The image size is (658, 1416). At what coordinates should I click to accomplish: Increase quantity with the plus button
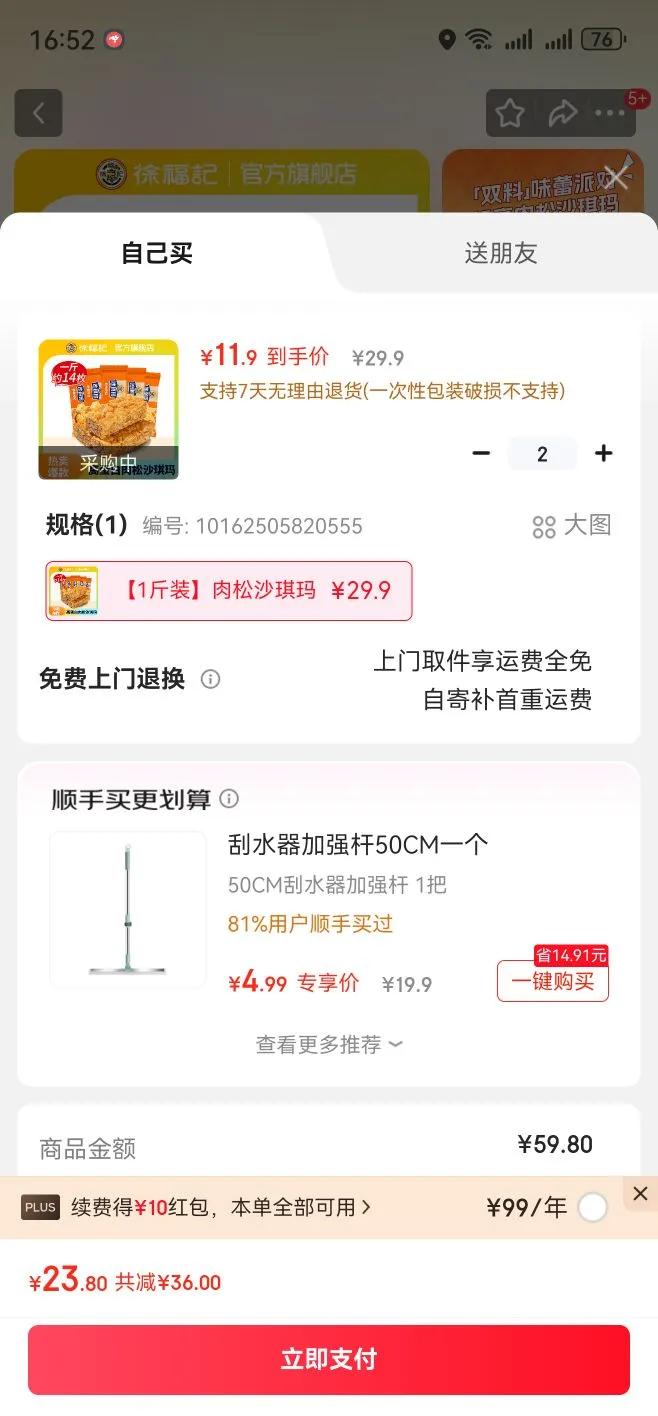(x=604, y=454)
